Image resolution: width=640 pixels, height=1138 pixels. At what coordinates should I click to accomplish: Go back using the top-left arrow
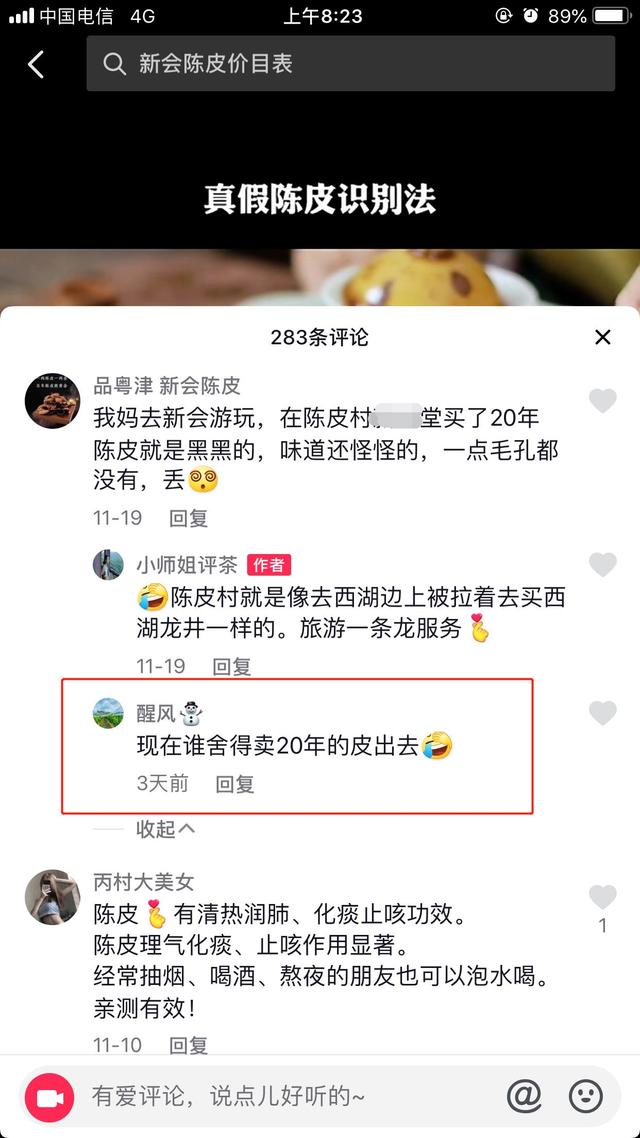coord(36,64)
